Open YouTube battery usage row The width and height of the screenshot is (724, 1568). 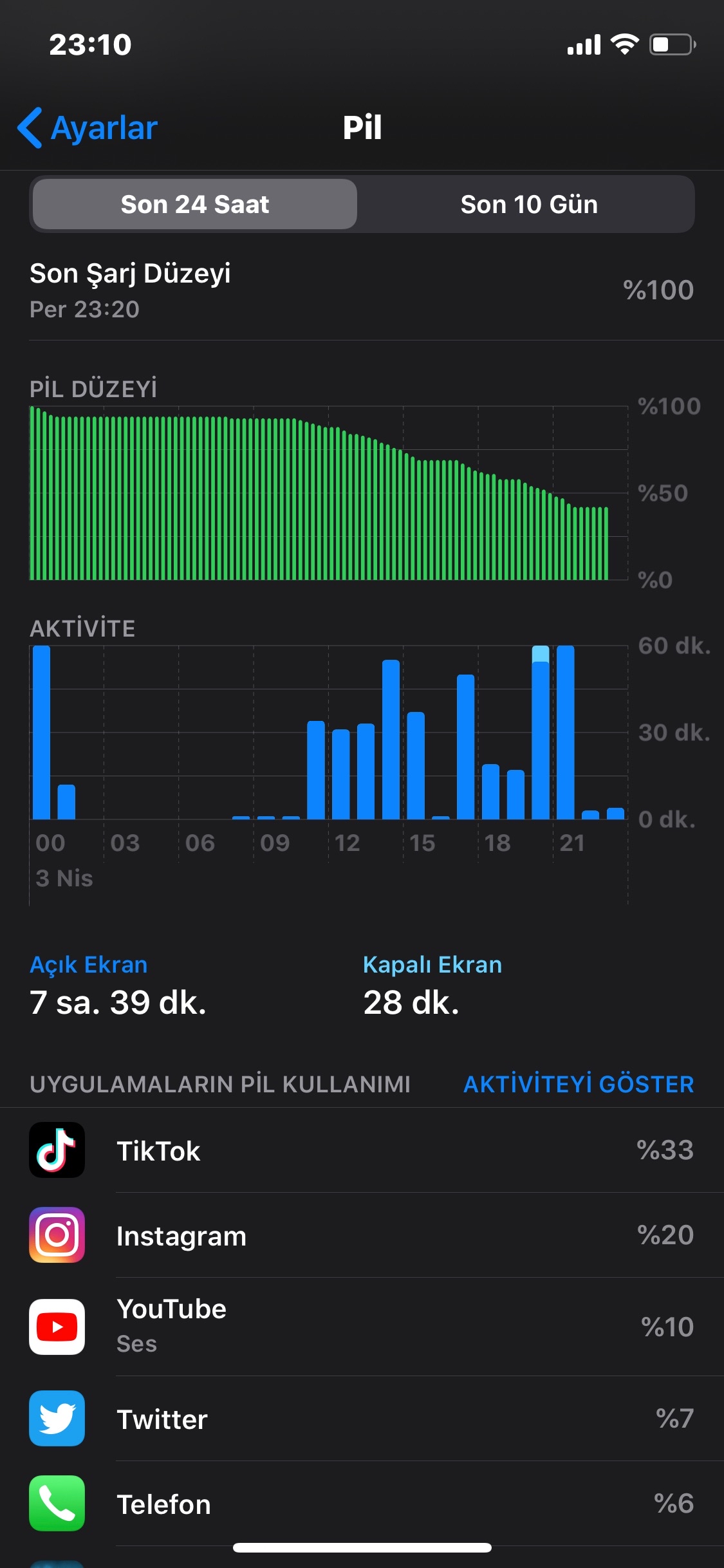pyautogui.click(x=362, y=1327)
